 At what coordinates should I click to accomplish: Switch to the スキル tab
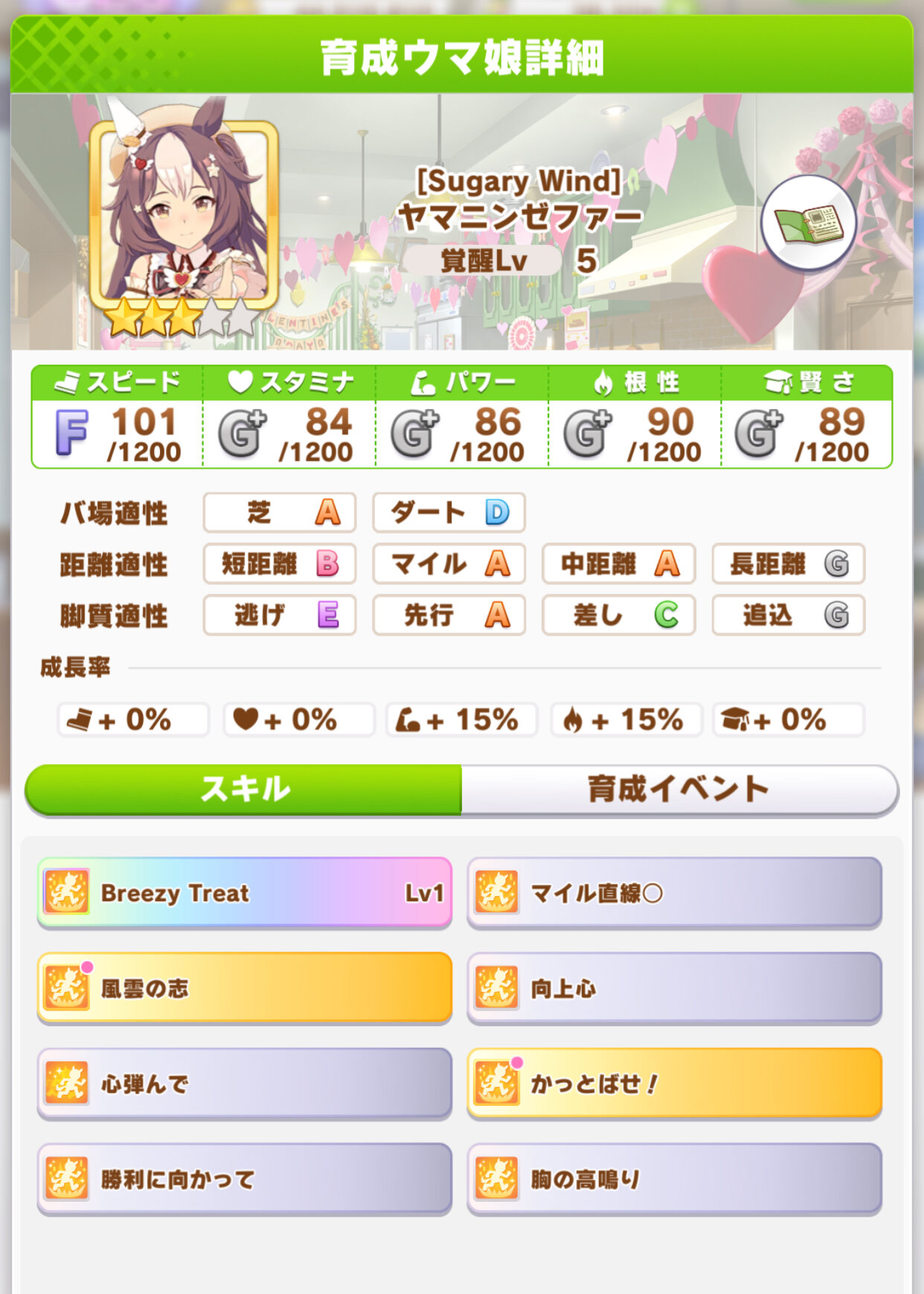tap(243, 789)
